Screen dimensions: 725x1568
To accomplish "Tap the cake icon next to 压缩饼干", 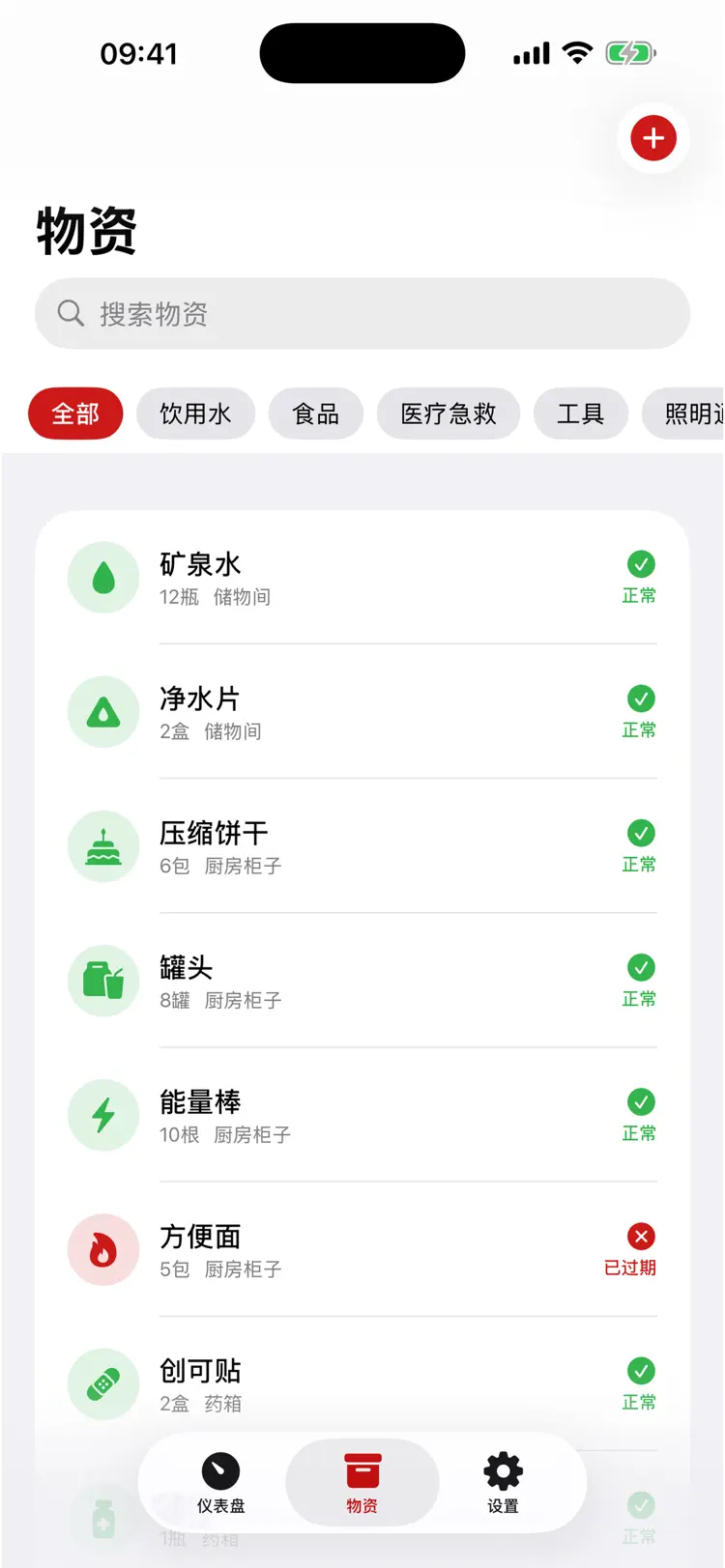I will click(x=103, y=846).
